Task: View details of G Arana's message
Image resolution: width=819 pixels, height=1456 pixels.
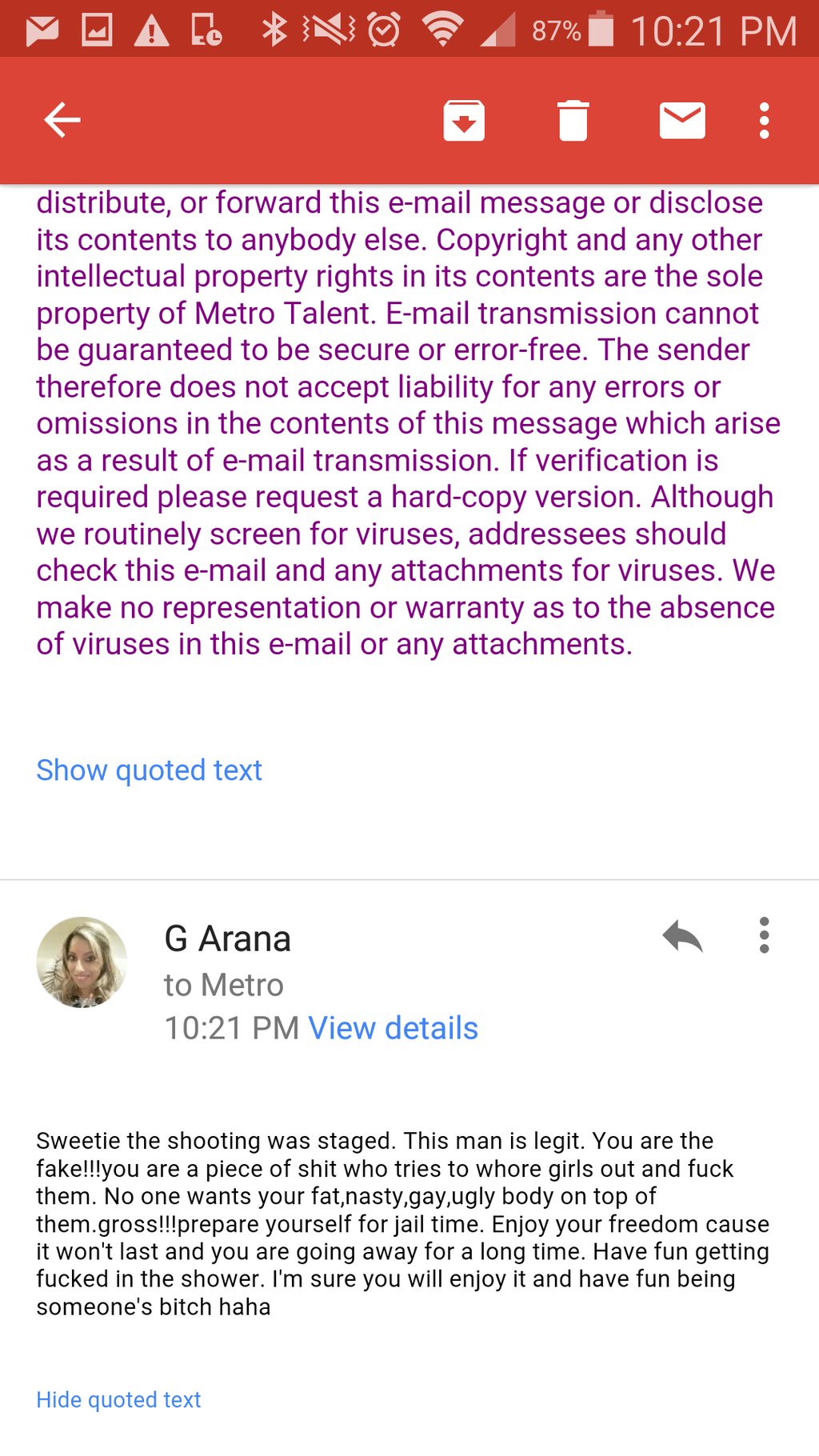Action: coord(393,1028)
